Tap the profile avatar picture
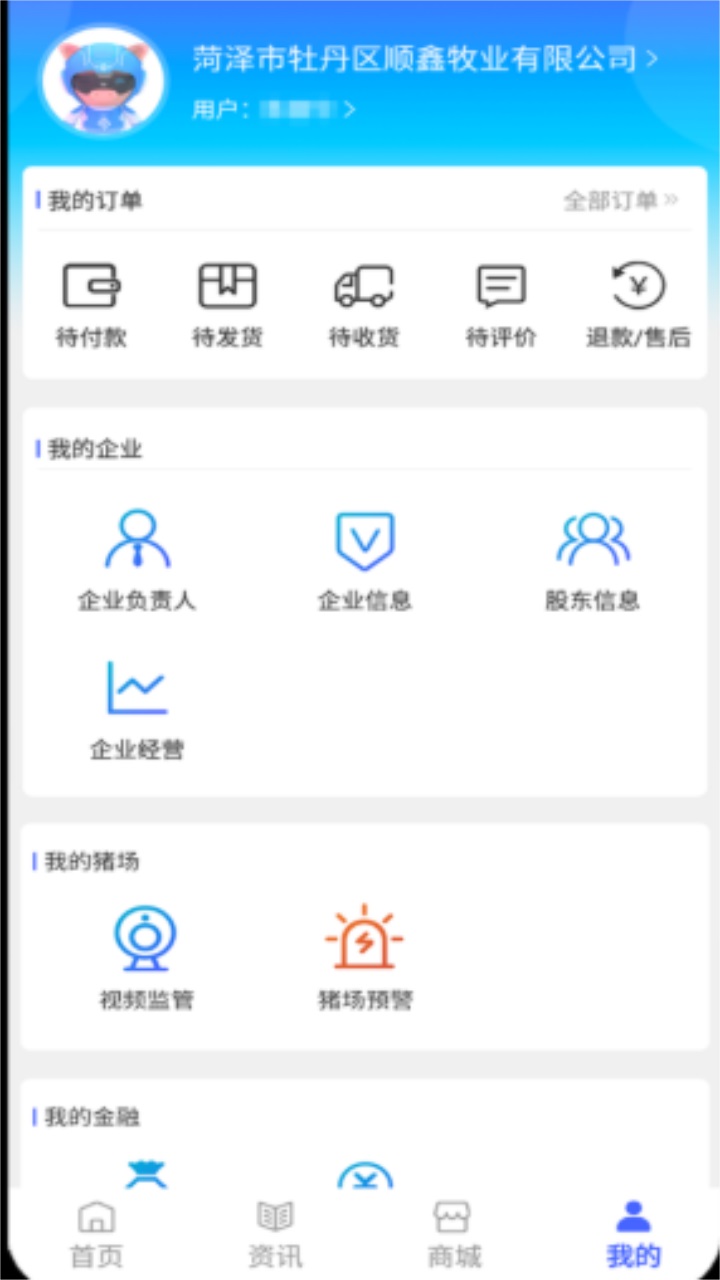The image size is (720, 1280). (x=103, y=83)
